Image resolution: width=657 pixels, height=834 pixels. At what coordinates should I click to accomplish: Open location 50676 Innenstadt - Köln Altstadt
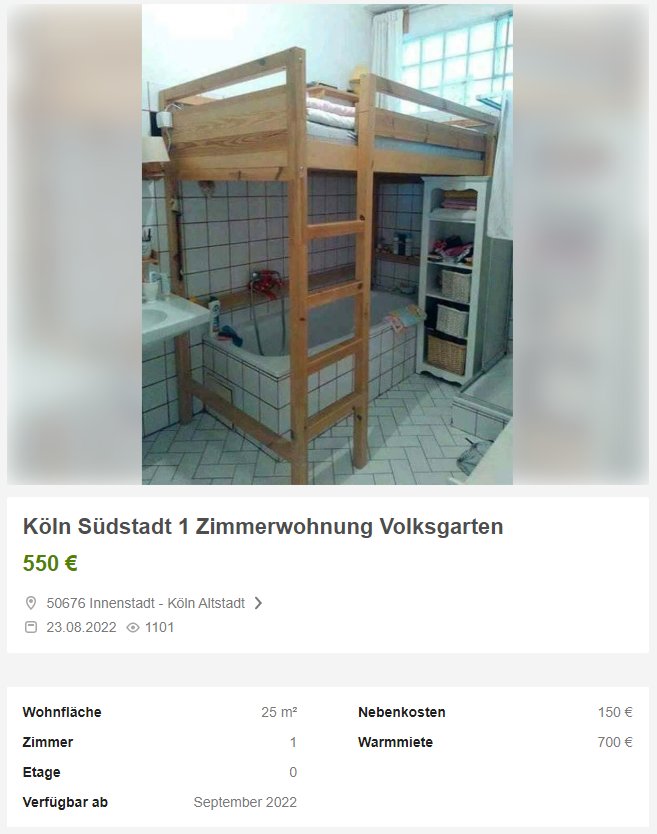click(x=146, y=603)
